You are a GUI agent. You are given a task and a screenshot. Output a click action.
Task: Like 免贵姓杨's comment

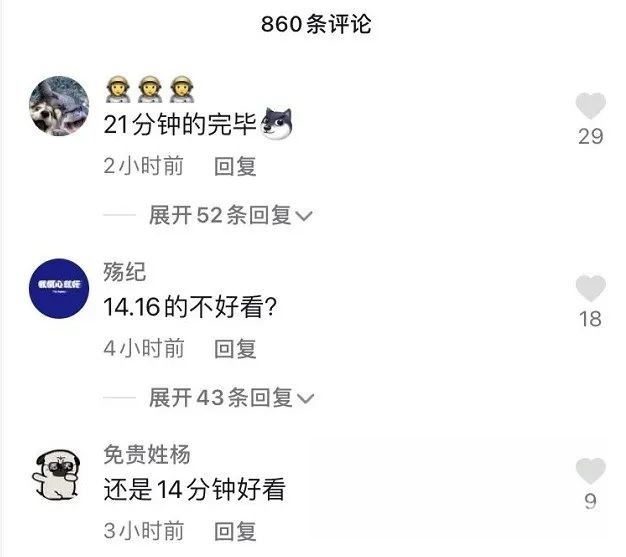[x=591, y=471]
